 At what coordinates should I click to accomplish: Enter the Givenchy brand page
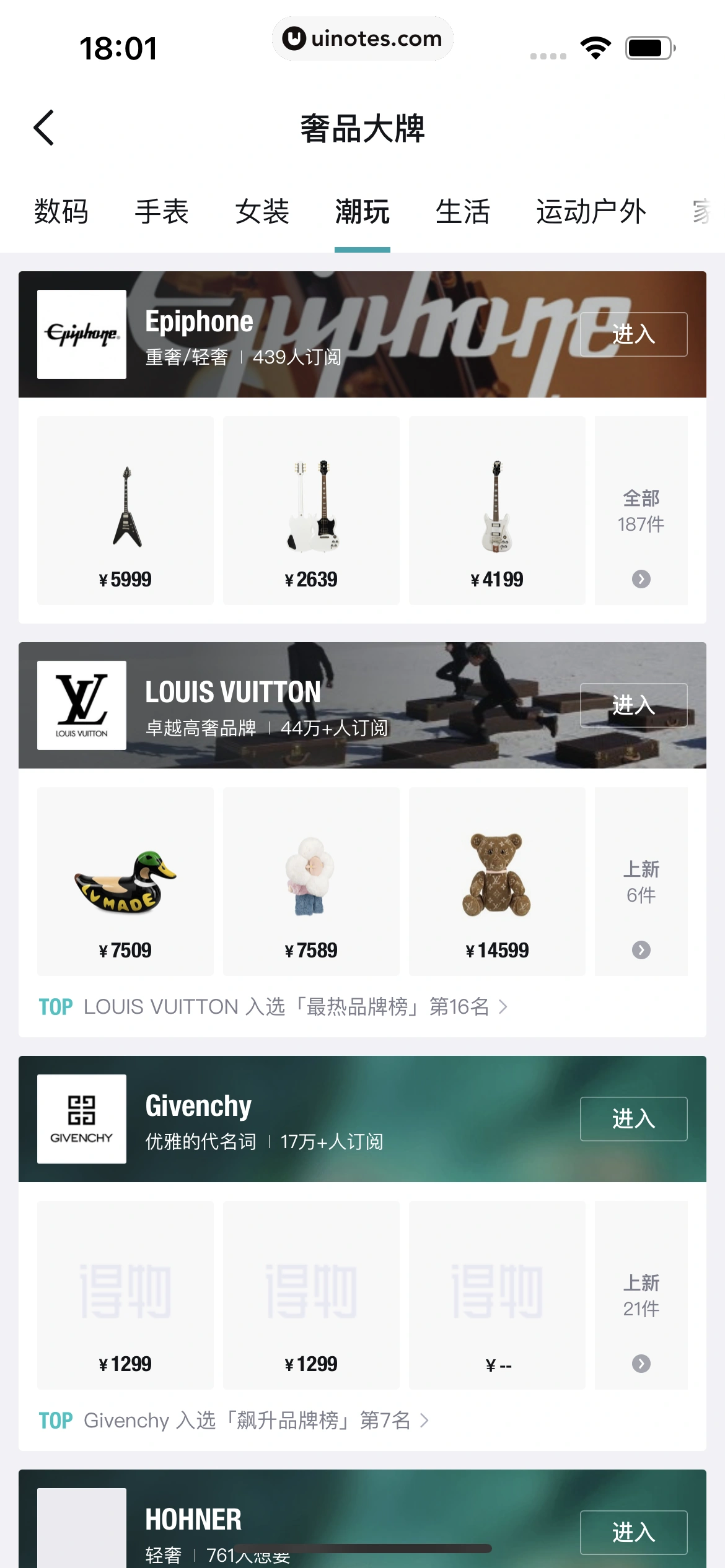(633, 1119)
